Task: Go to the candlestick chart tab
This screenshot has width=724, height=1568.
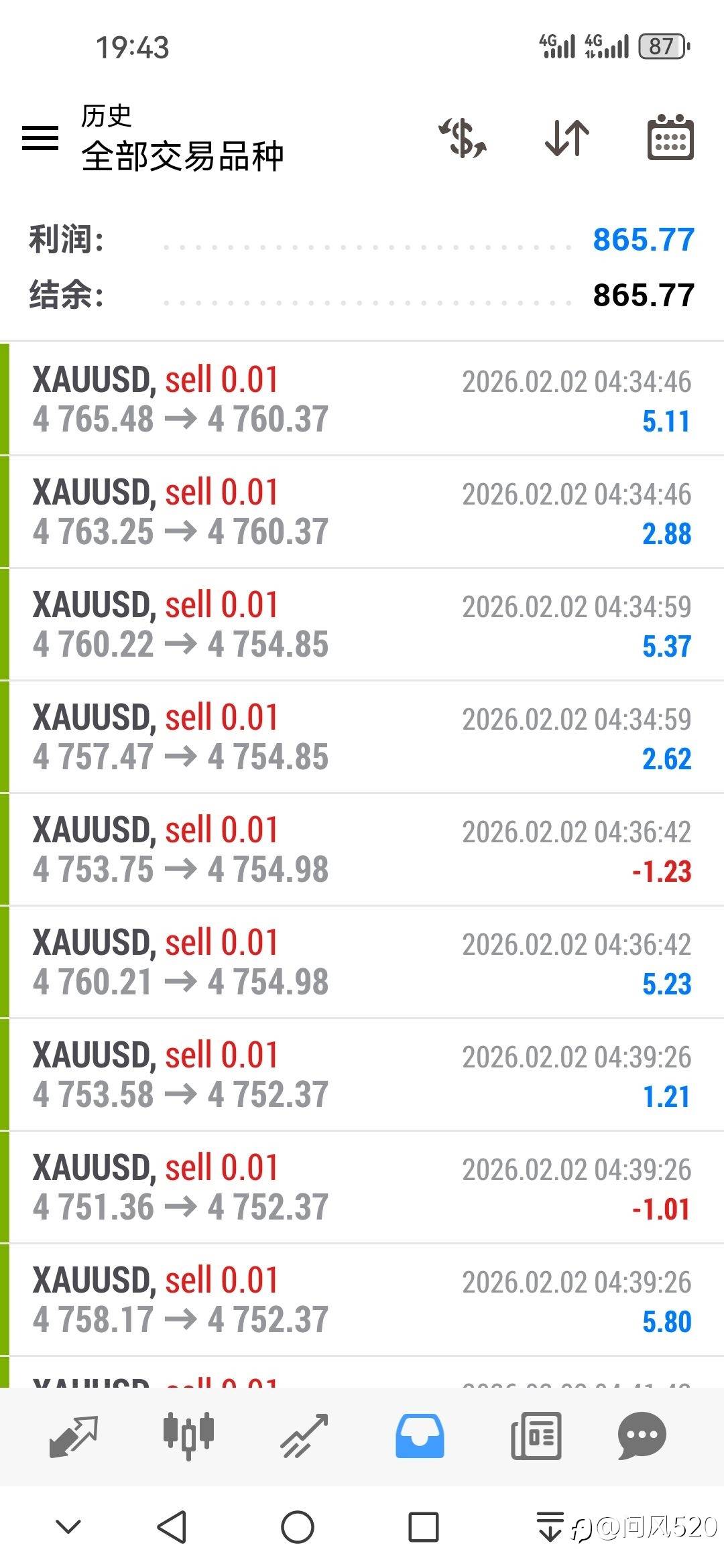Action: pos(188,1435)
